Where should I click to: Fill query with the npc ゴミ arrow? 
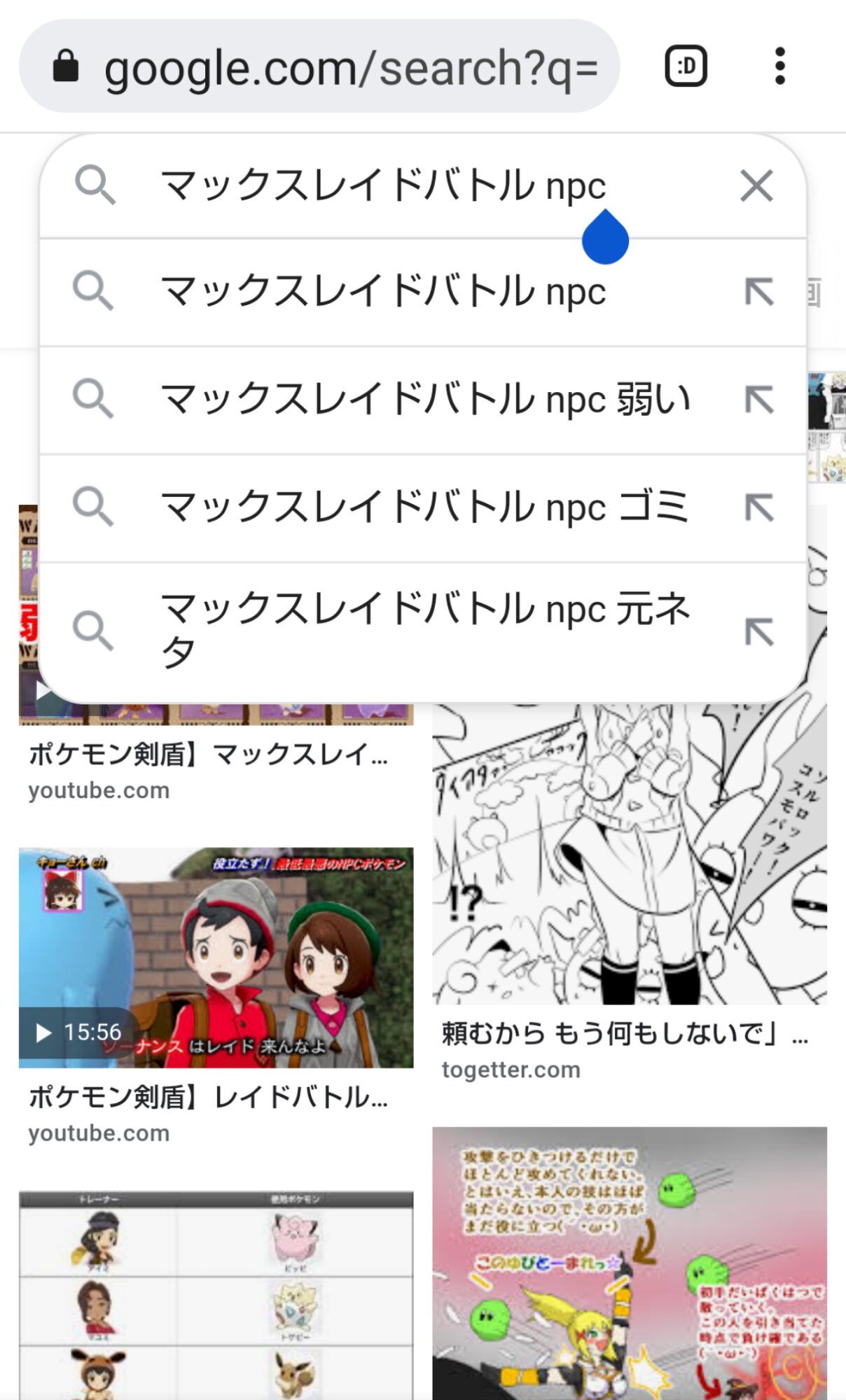tap(759, 507)
